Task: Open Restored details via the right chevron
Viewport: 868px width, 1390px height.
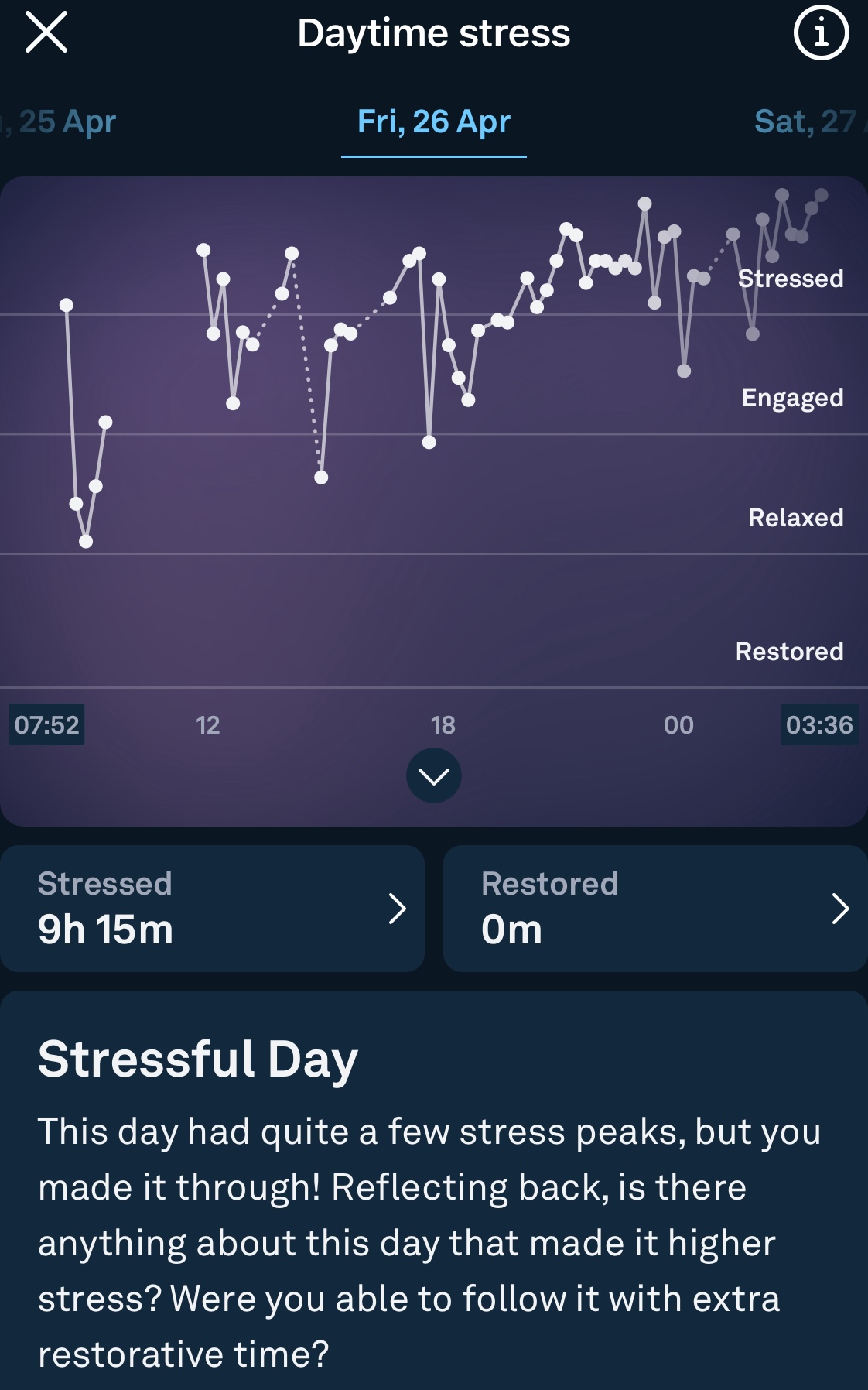Action: click(840, 910)
